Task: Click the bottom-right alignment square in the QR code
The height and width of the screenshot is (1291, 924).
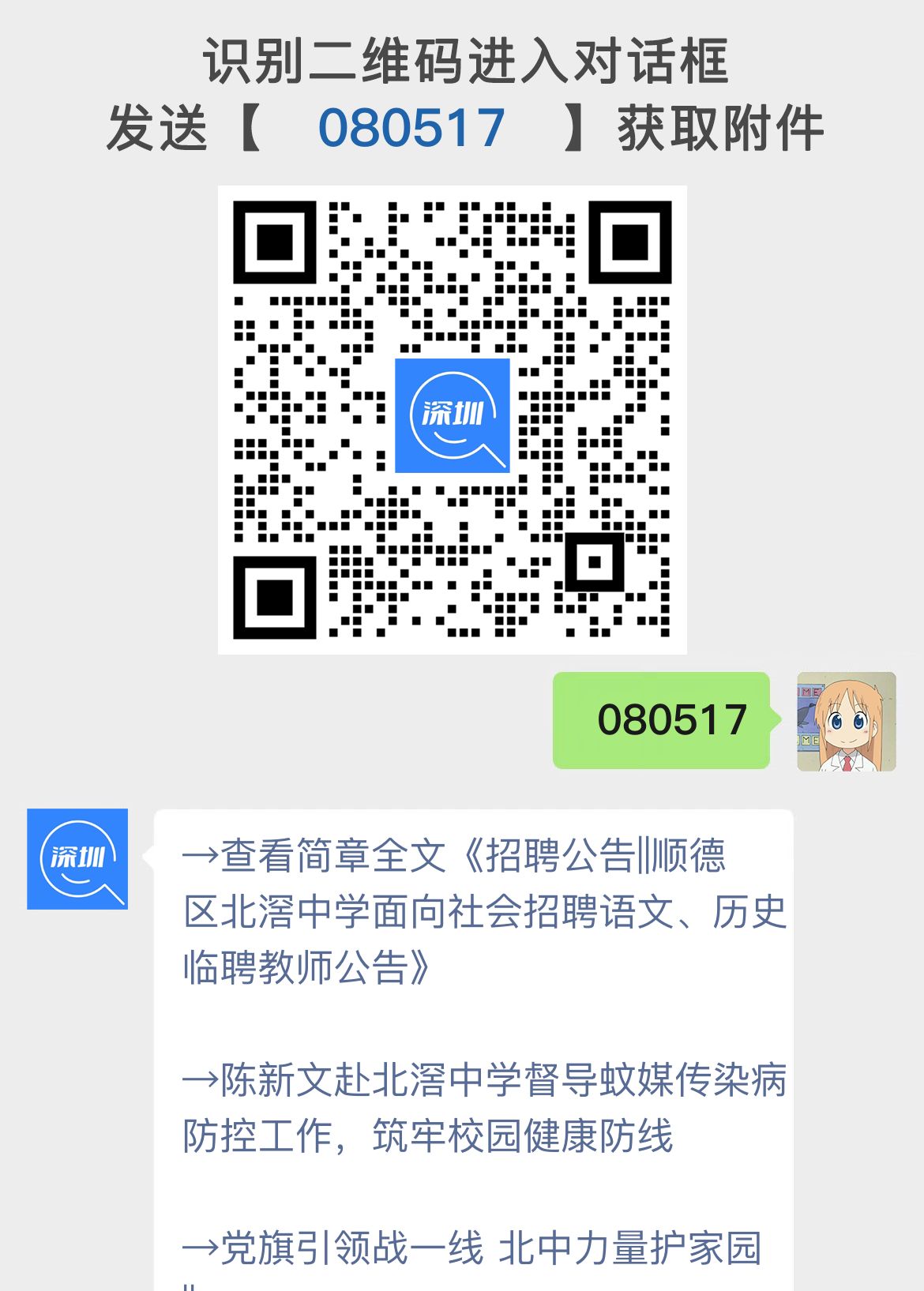Action: coord(596,561)
